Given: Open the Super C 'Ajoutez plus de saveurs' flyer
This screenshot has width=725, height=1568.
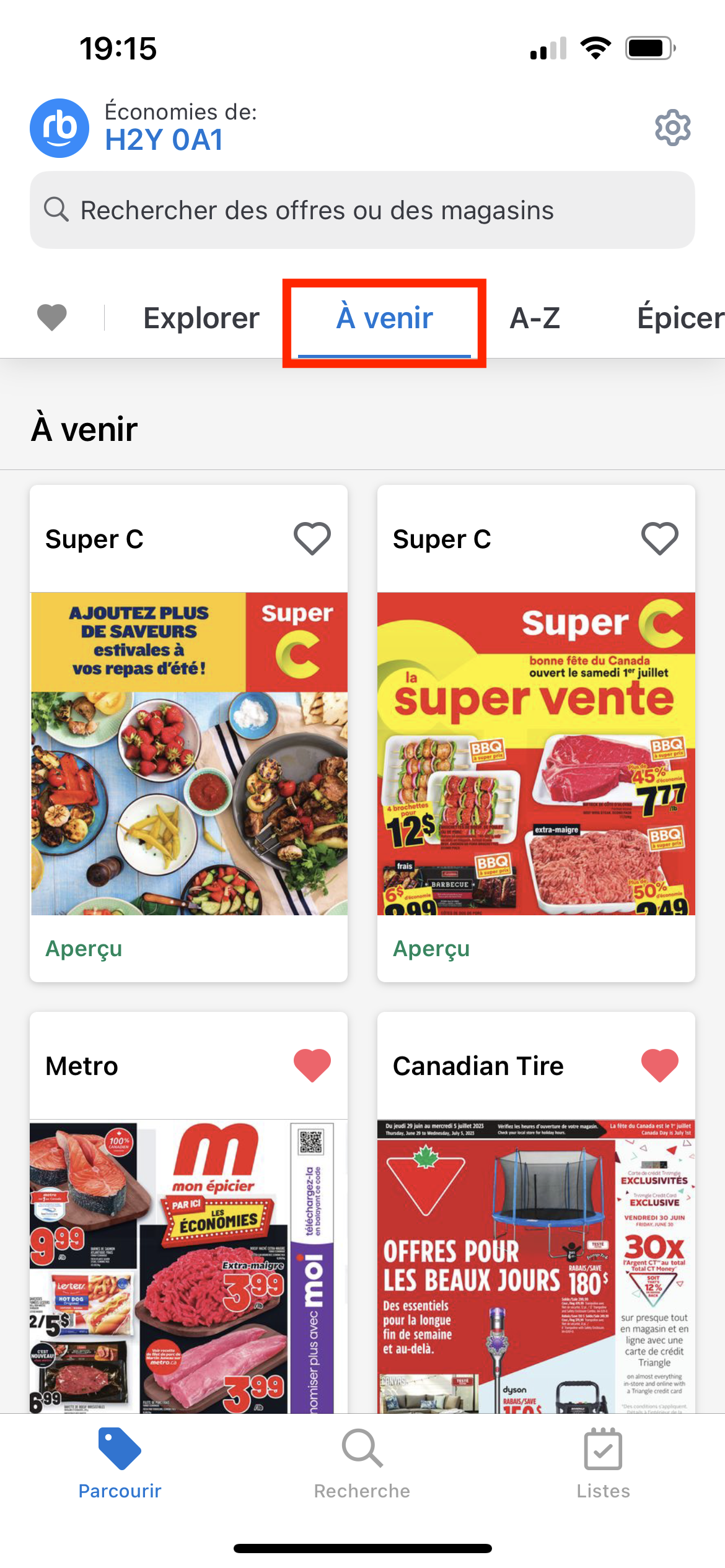Looking at the screenshot, I should pos(189,754).
